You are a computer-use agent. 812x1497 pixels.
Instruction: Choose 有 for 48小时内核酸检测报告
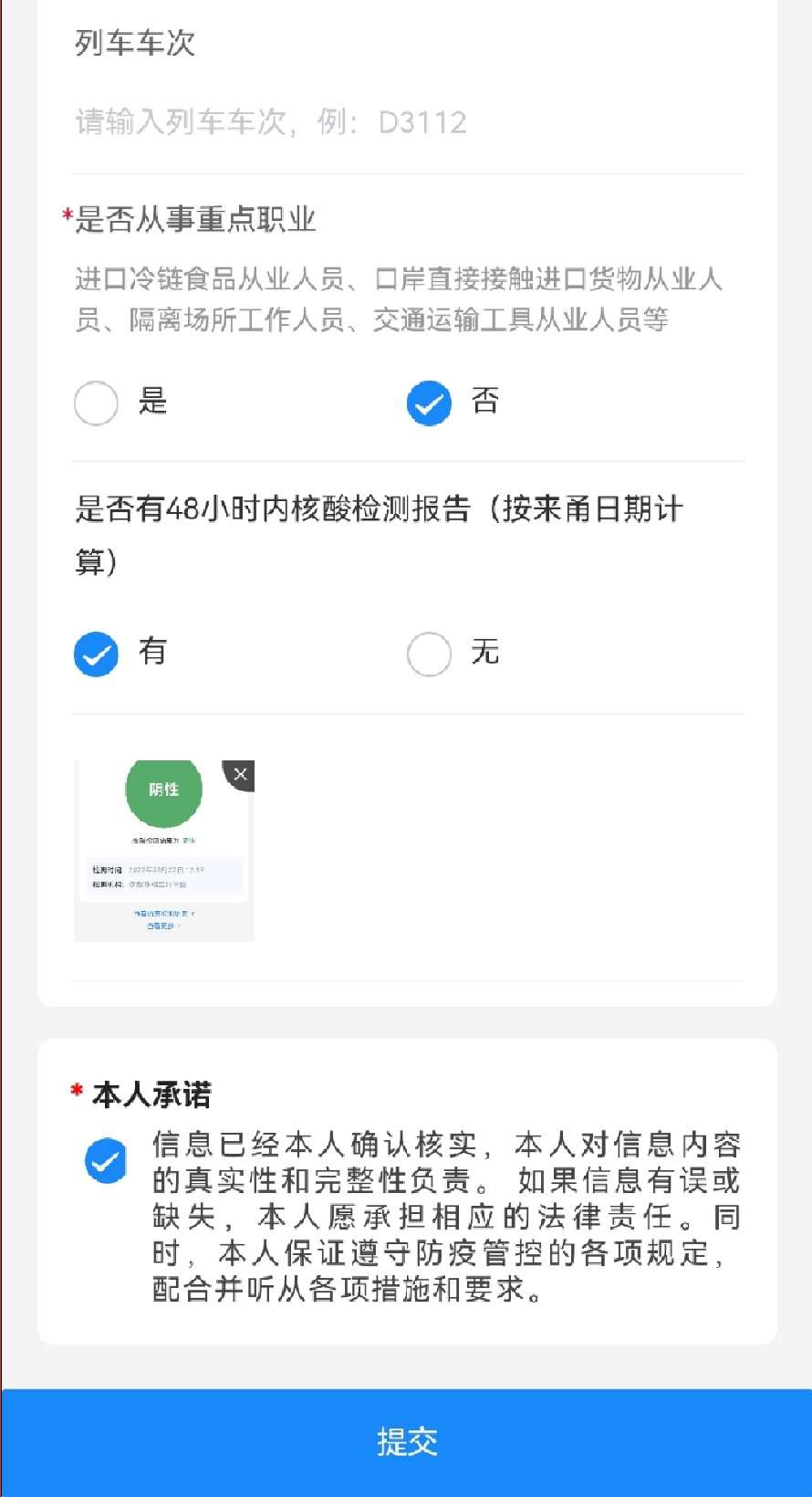click(97, 654)
